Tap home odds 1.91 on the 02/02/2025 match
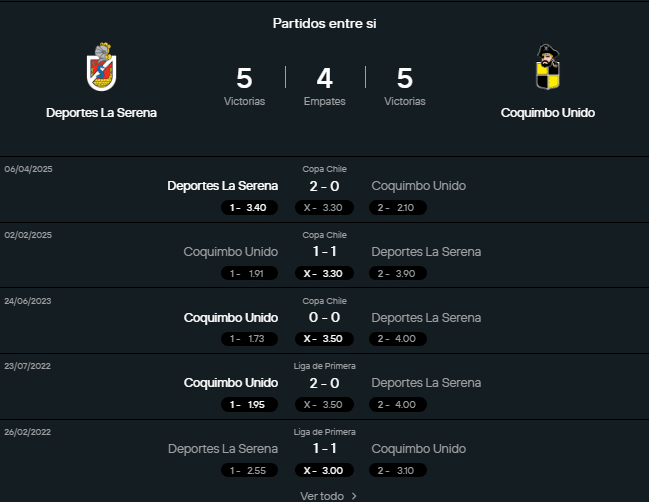This screenshot has width=649, height=502. tap(249, 273)
